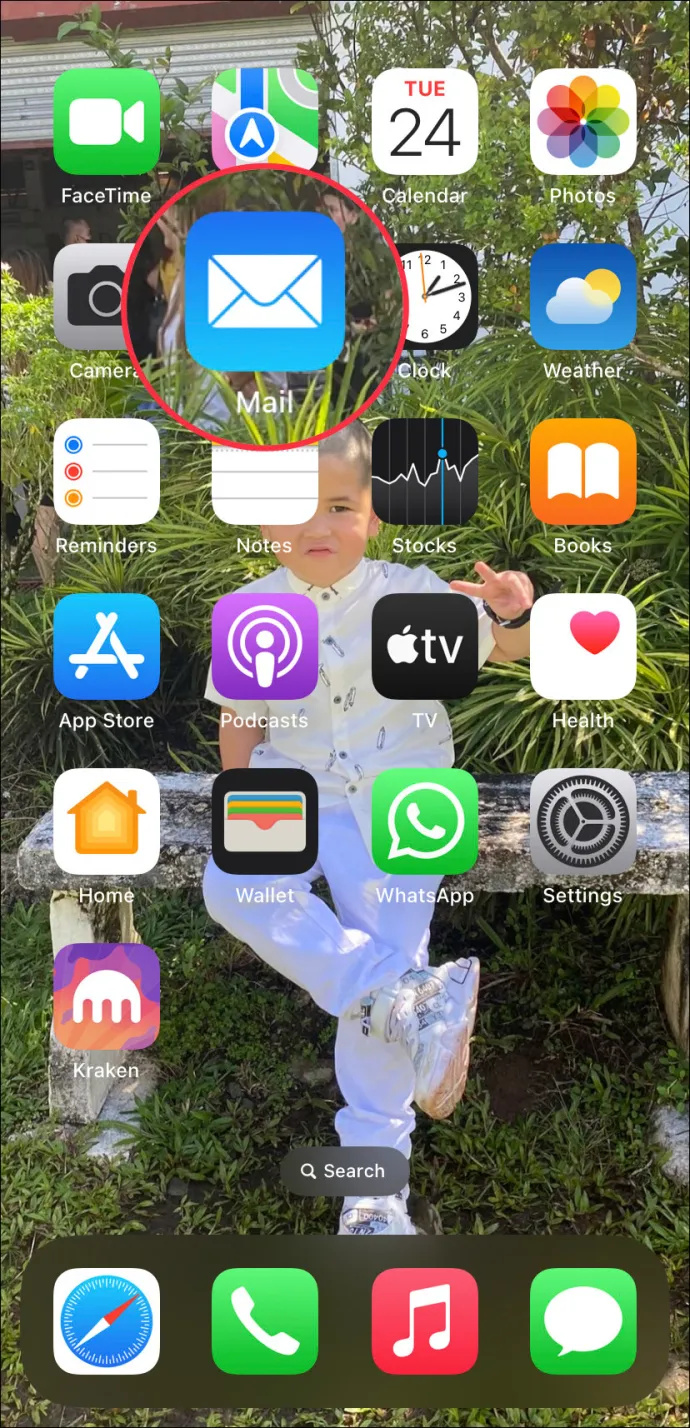Launch the Kraken app

[106, 996]
